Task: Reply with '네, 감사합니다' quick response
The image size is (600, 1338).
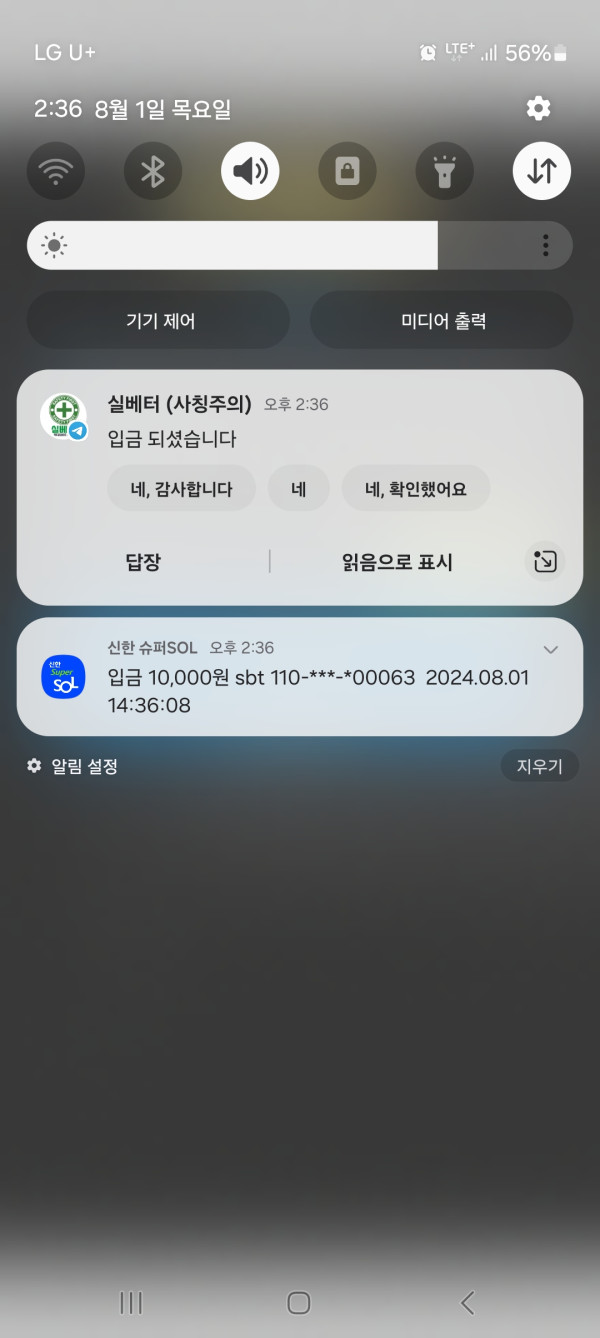Action: pos(181,489)
